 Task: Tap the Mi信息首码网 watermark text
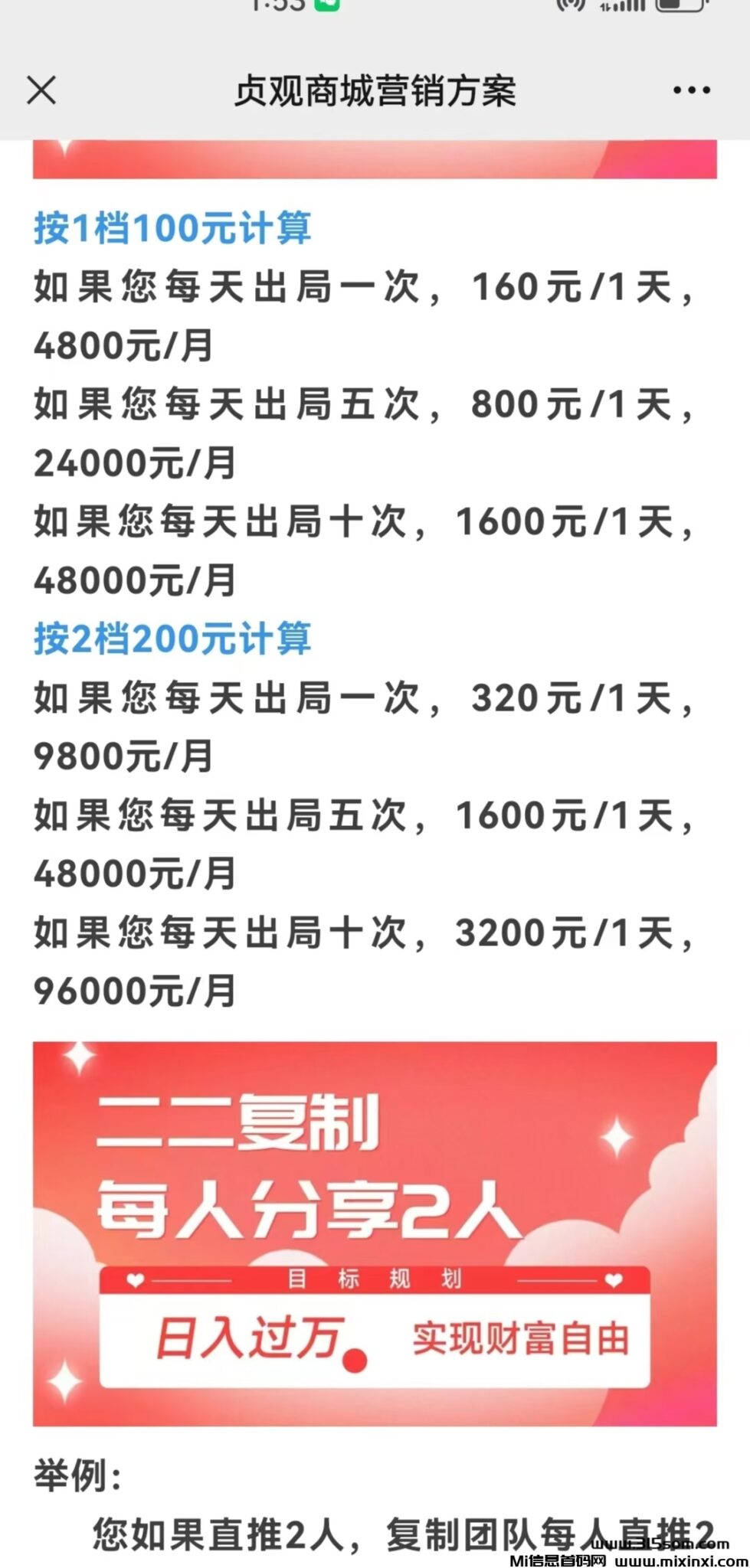coord(558,1560)
